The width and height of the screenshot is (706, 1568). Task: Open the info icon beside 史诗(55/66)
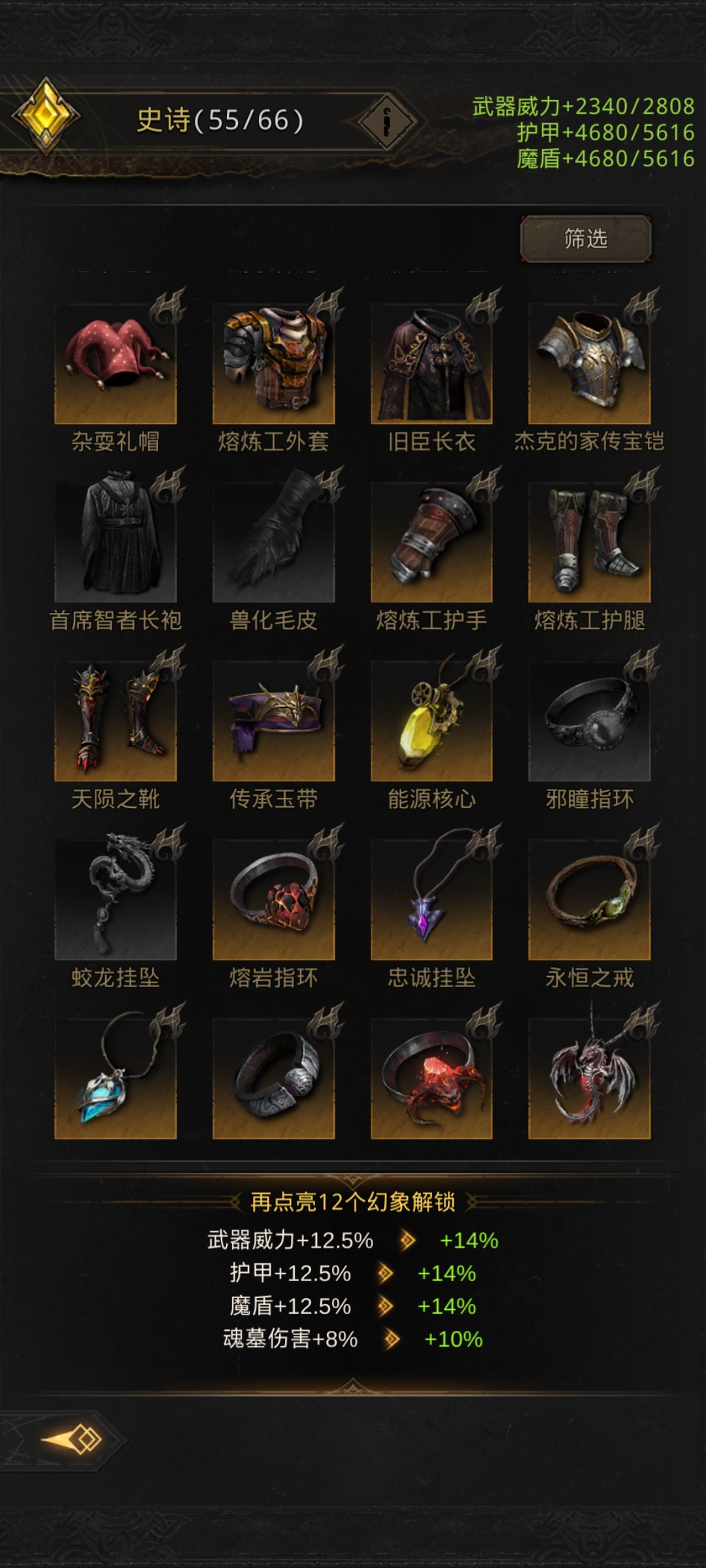click(x=386, y=121)
